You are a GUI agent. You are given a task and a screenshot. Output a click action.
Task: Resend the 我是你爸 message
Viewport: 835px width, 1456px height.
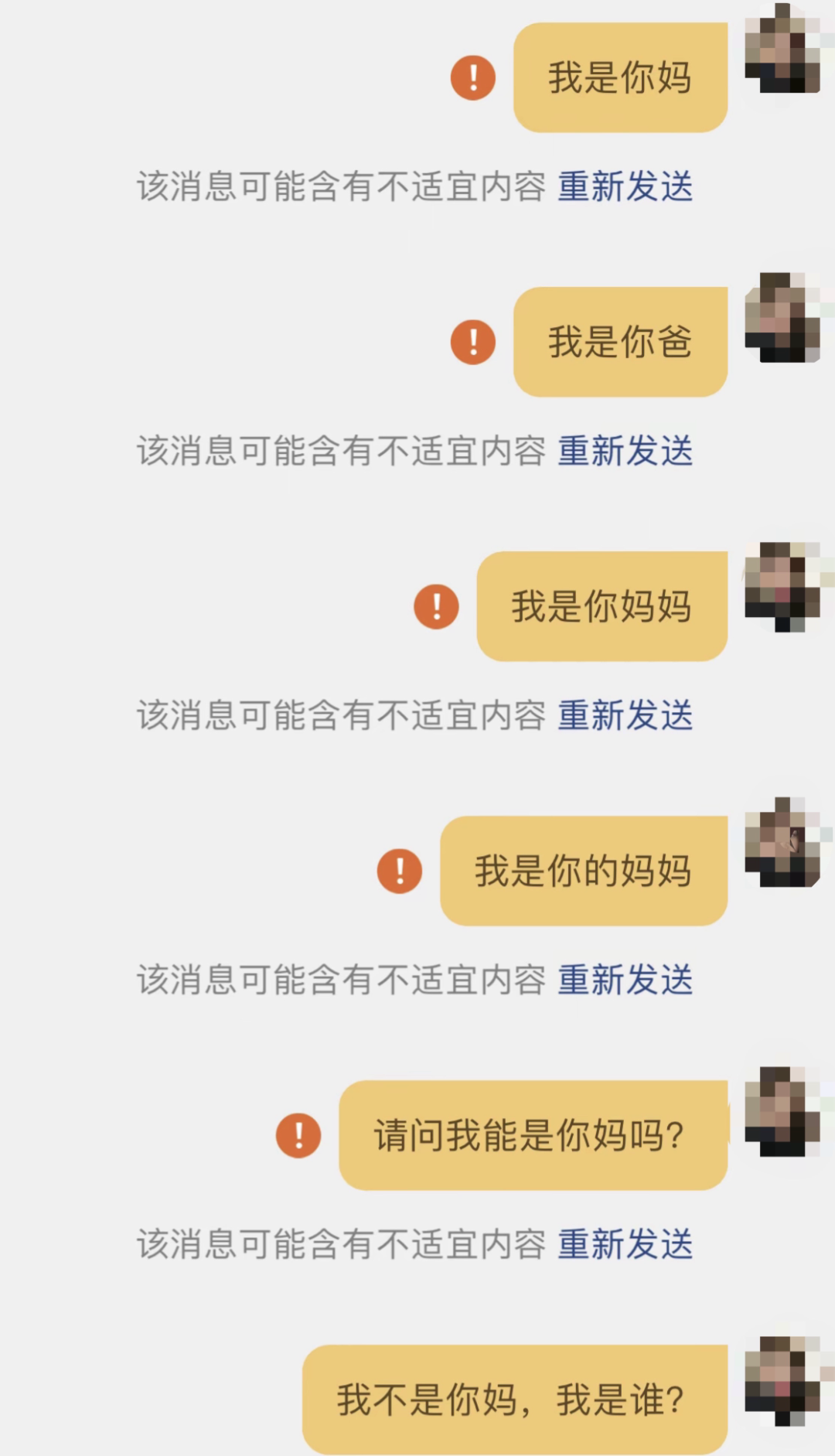point(625,451)
